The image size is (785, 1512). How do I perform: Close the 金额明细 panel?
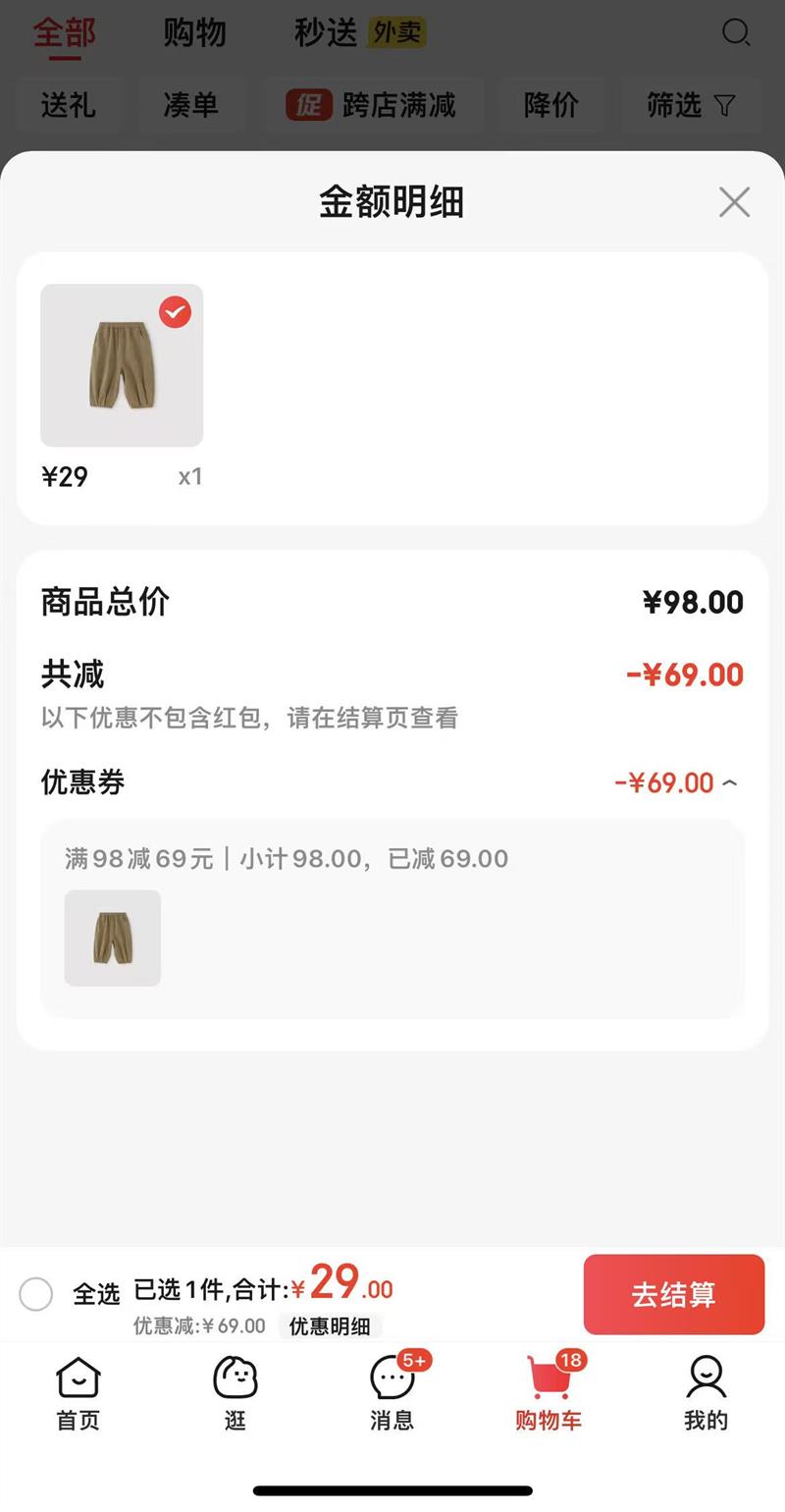pos(734,202)
